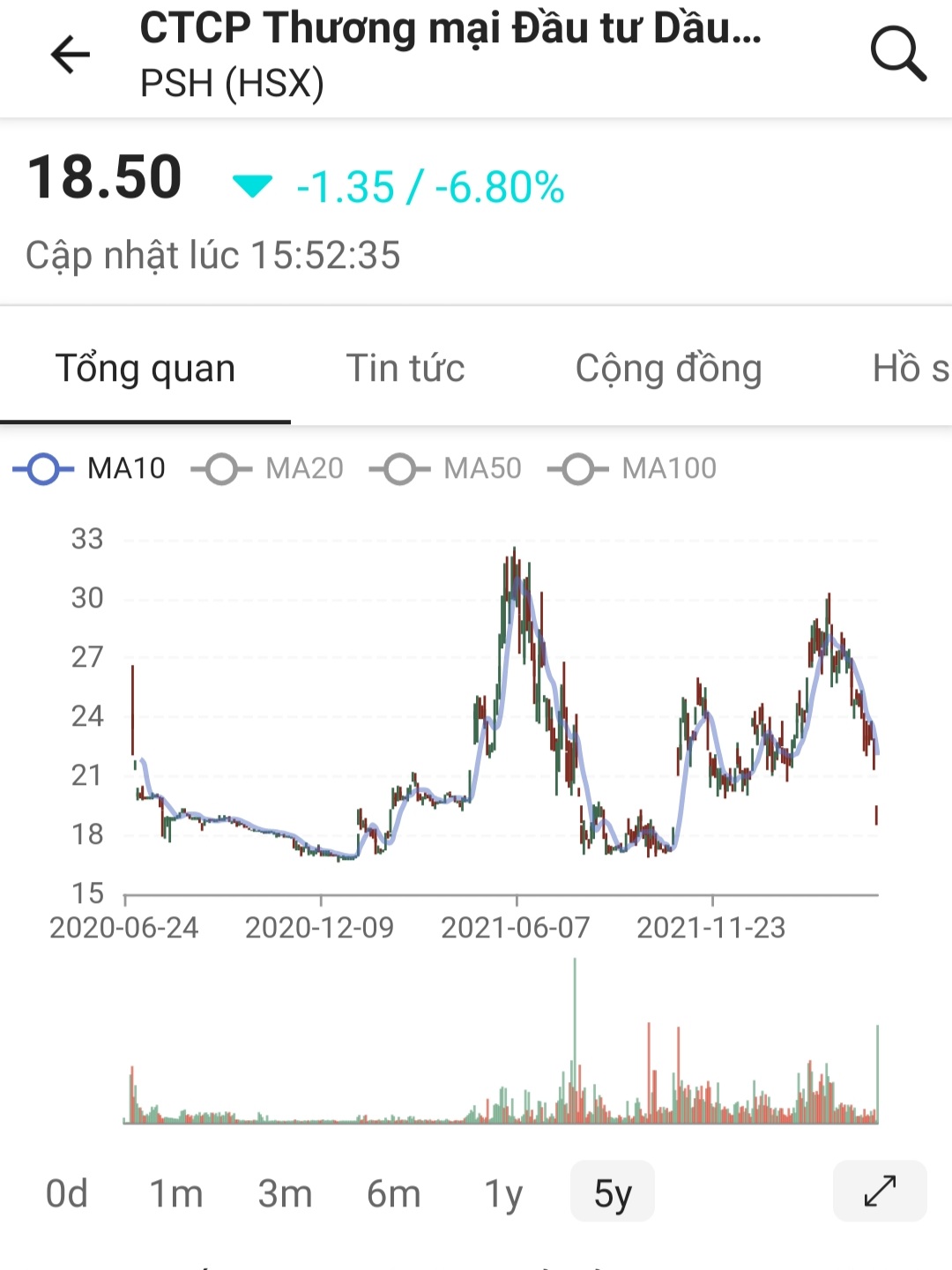
Task: Switch to the Tin tức tab
Action: point(405,369)
